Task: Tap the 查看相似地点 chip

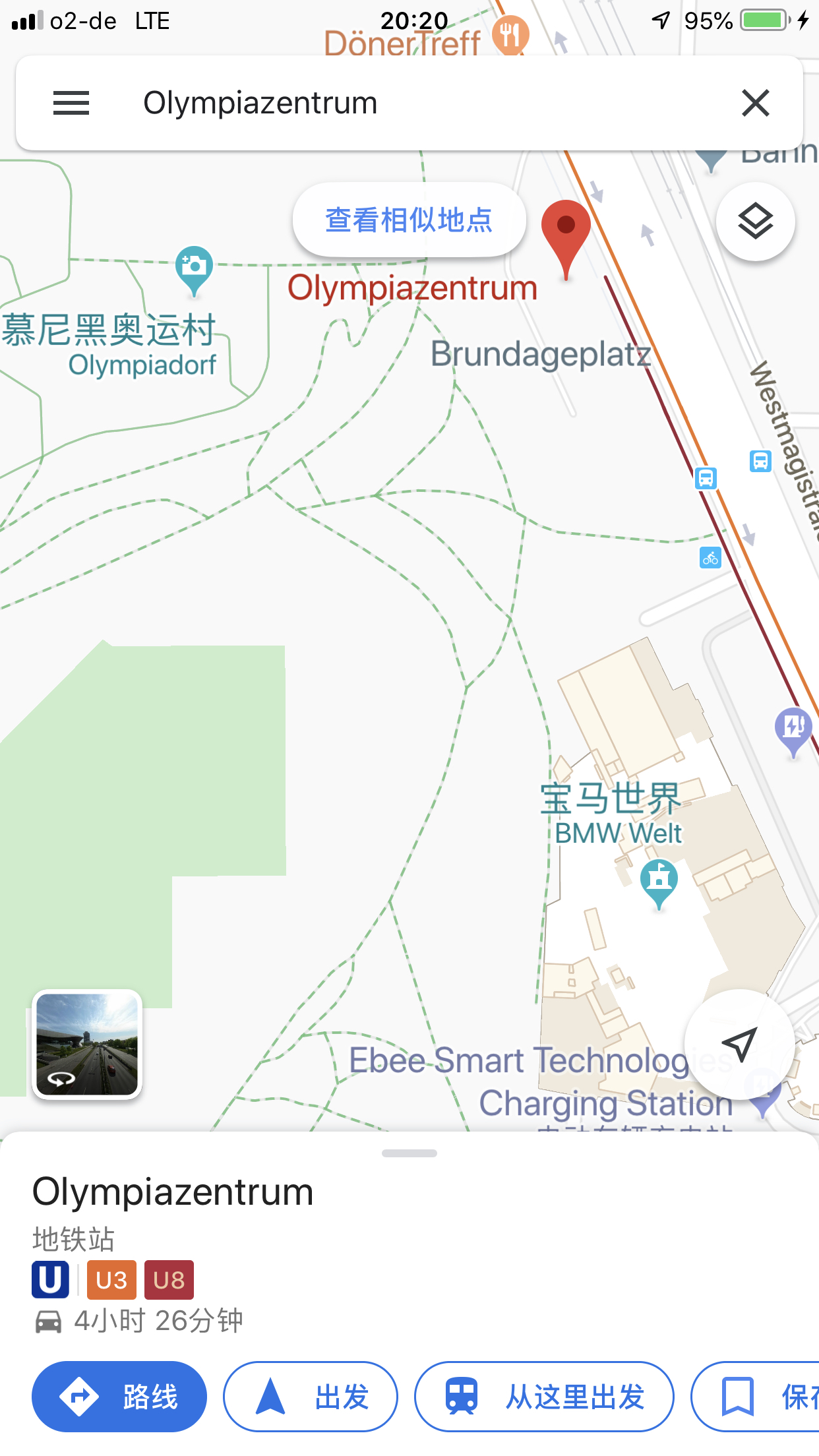Action: tap(409, 220)
